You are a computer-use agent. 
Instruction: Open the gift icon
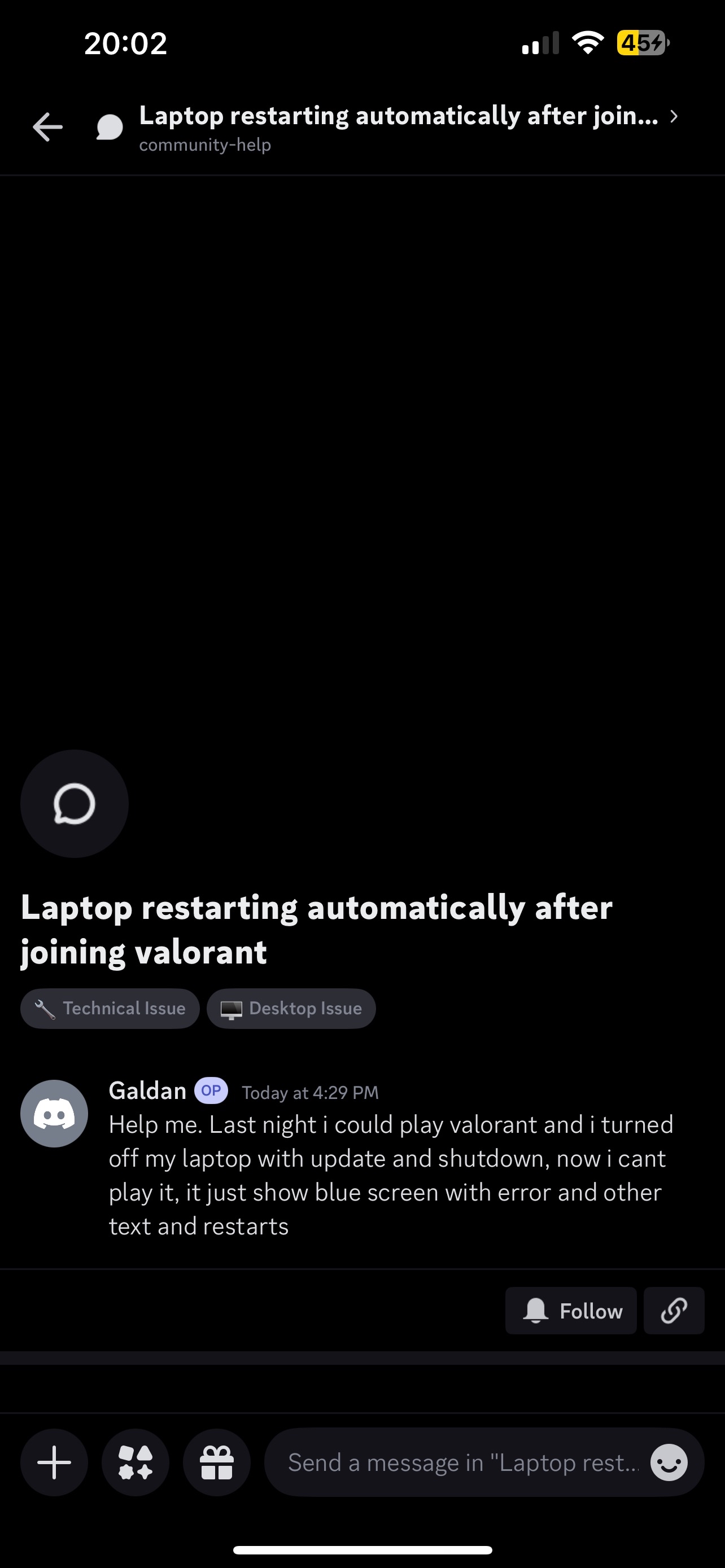(217, 1462)
